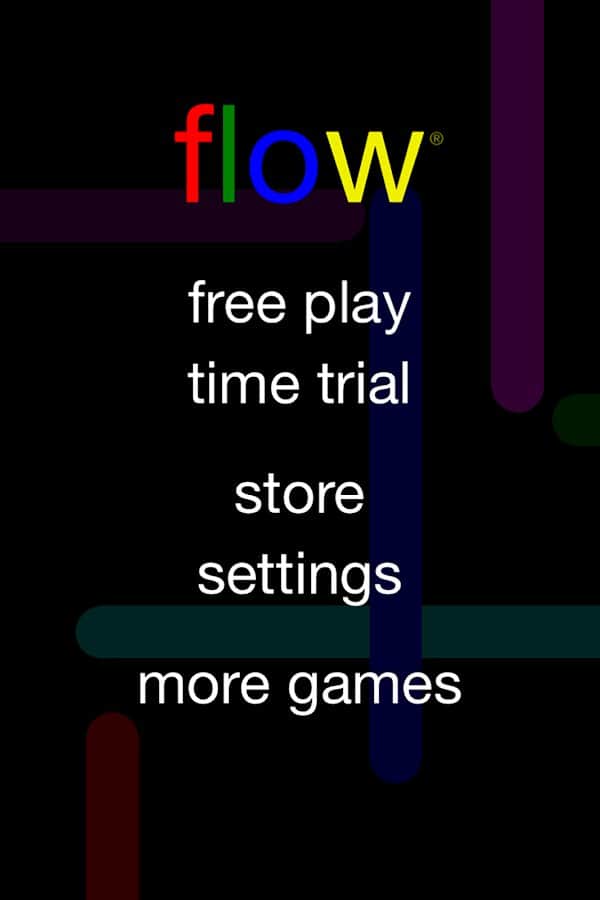Start free play mode

coord(299,306)
